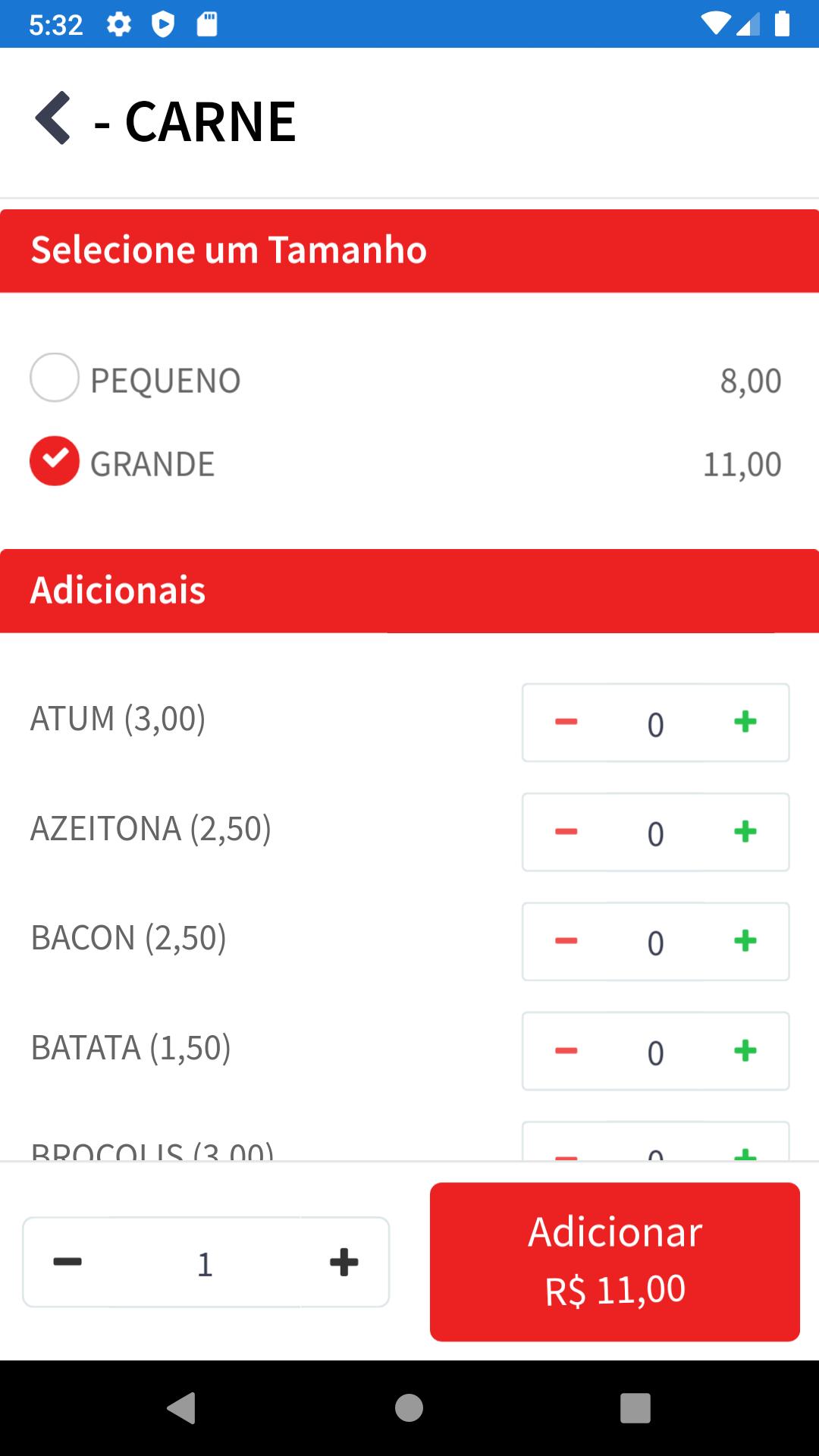Increase BACON additional quantity
819x1456 pixels.
[x=745, y=941]
